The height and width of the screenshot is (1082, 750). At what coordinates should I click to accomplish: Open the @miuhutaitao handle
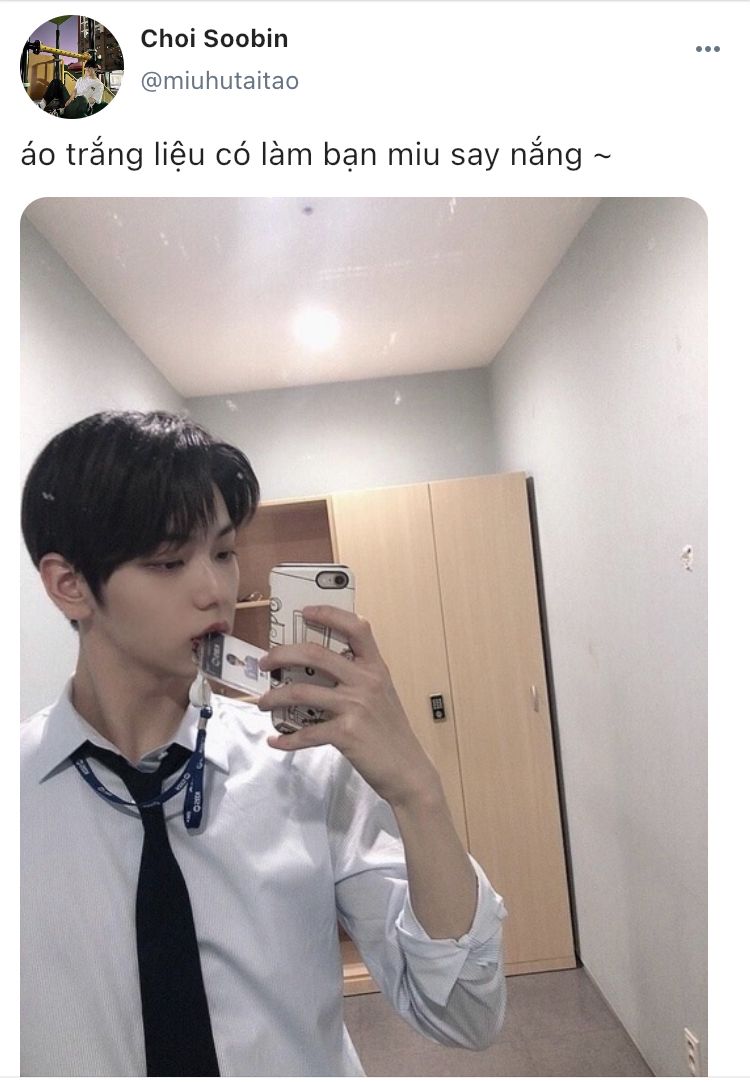click(x=219, y=81)
